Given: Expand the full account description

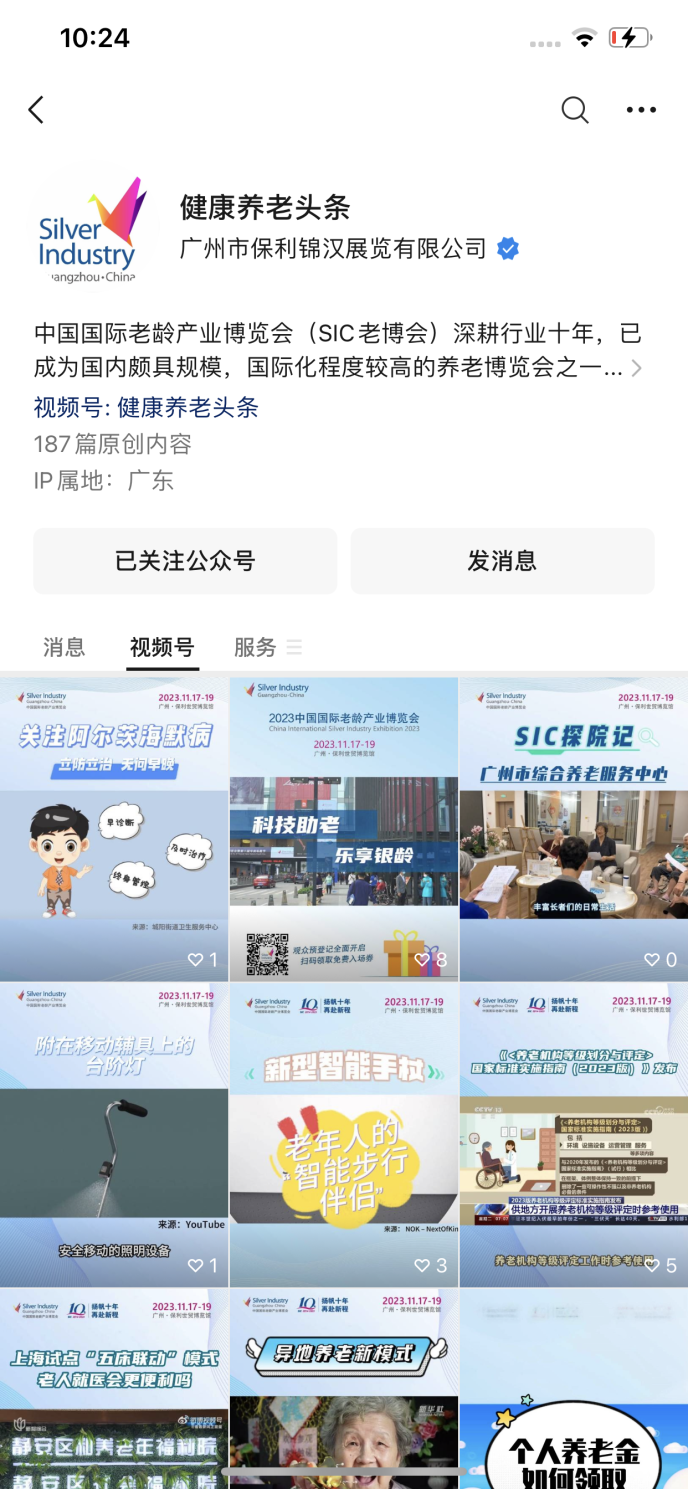Looking at the screenshot, I should pyautogui.click(x=636, y=369).
